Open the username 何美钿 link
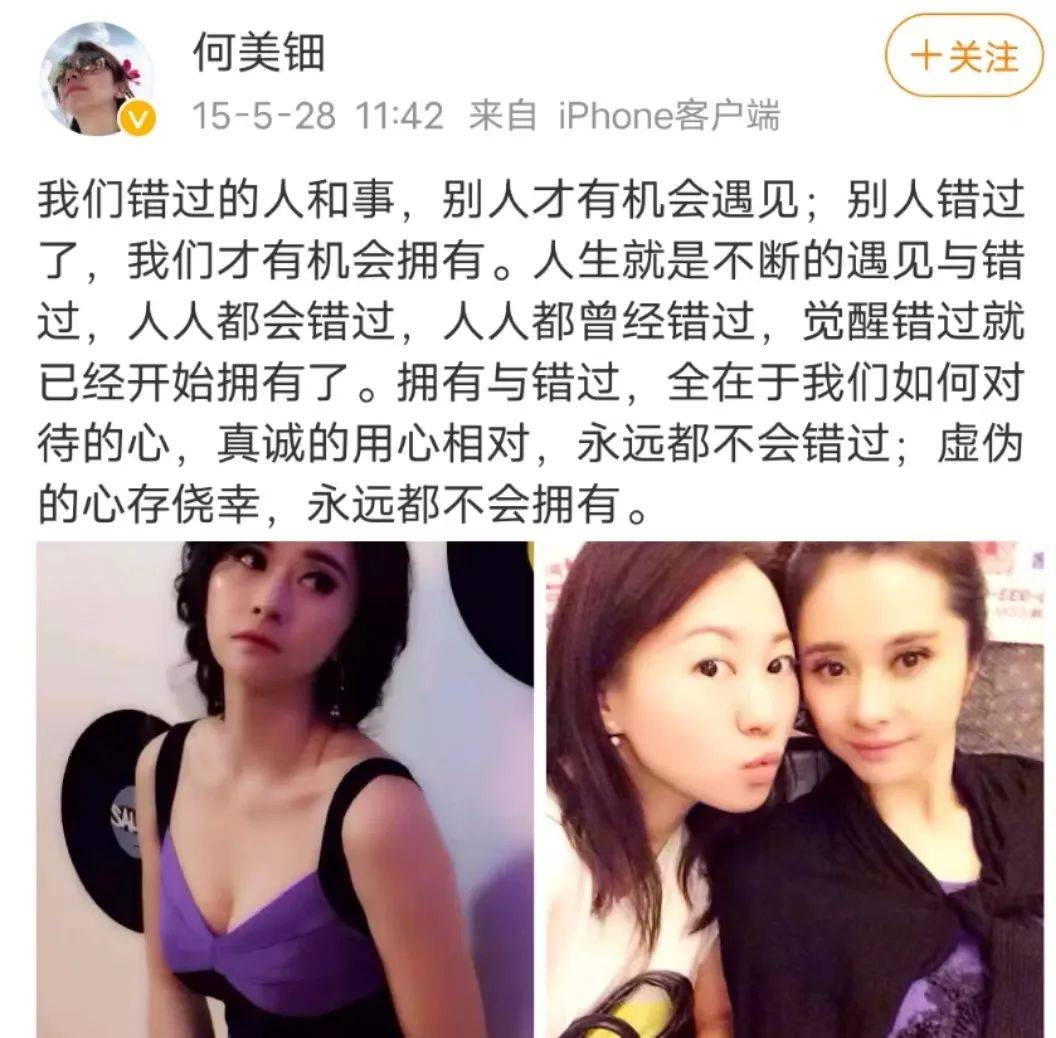This screenshot has height=1038, width=1056. coord(257,50)
